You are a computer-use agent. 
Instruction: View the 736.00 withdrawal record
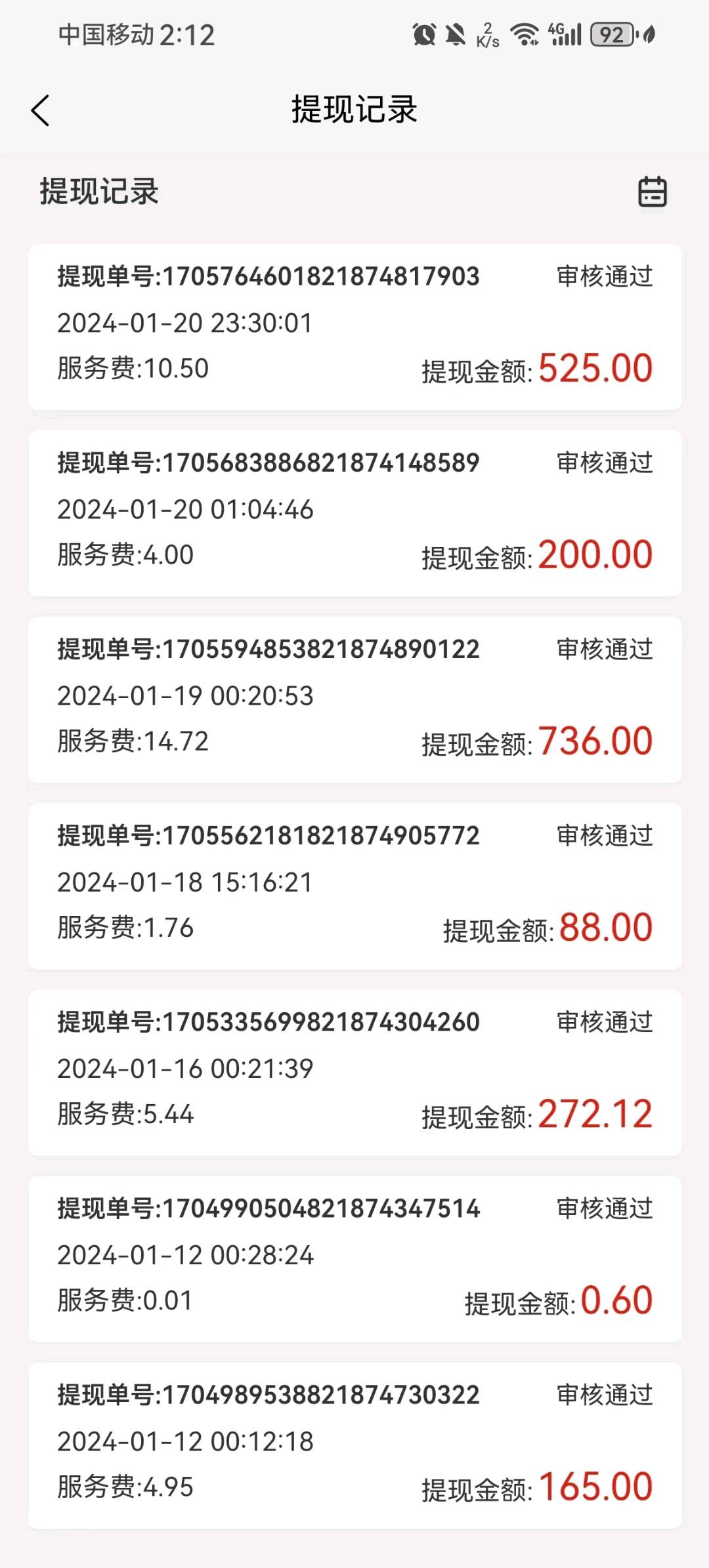tap(354, 700)
